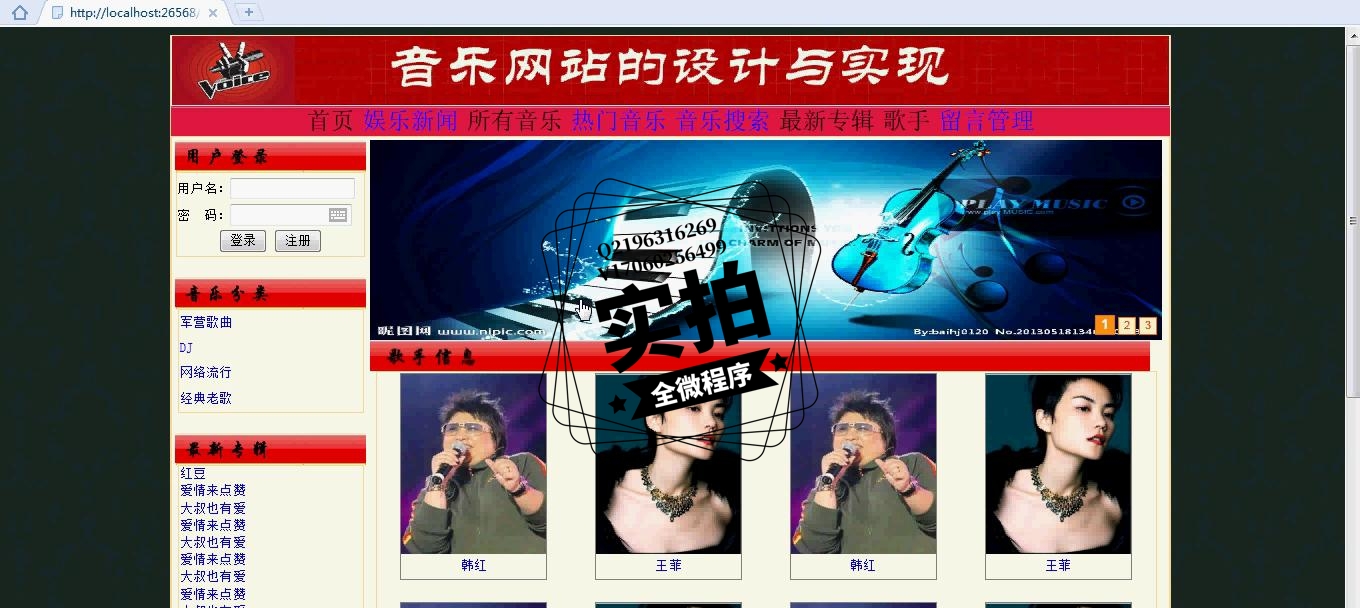Open 热门音乐 section
Image resolution: width=1360 pixels, height=608 pixels.
[x=618, y=121]
